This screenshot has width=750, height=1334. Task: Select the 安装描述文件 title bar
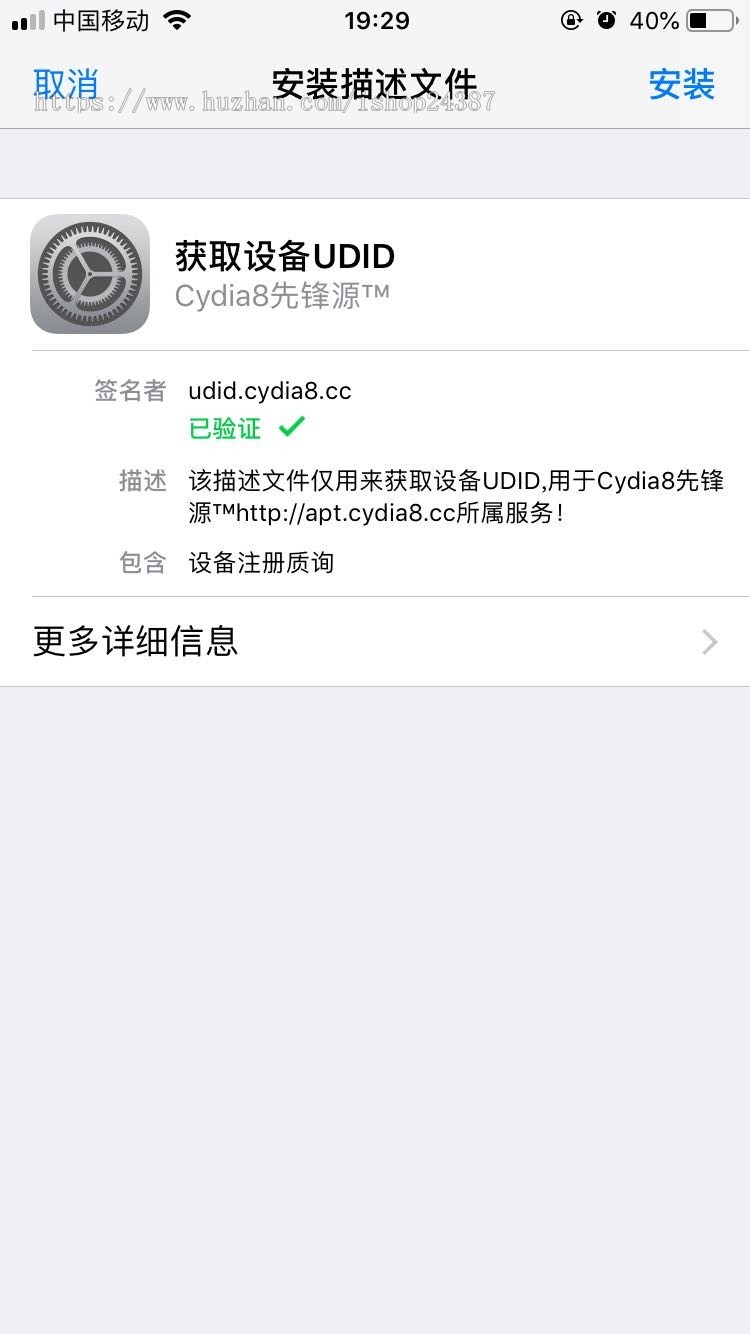[375, 84]
